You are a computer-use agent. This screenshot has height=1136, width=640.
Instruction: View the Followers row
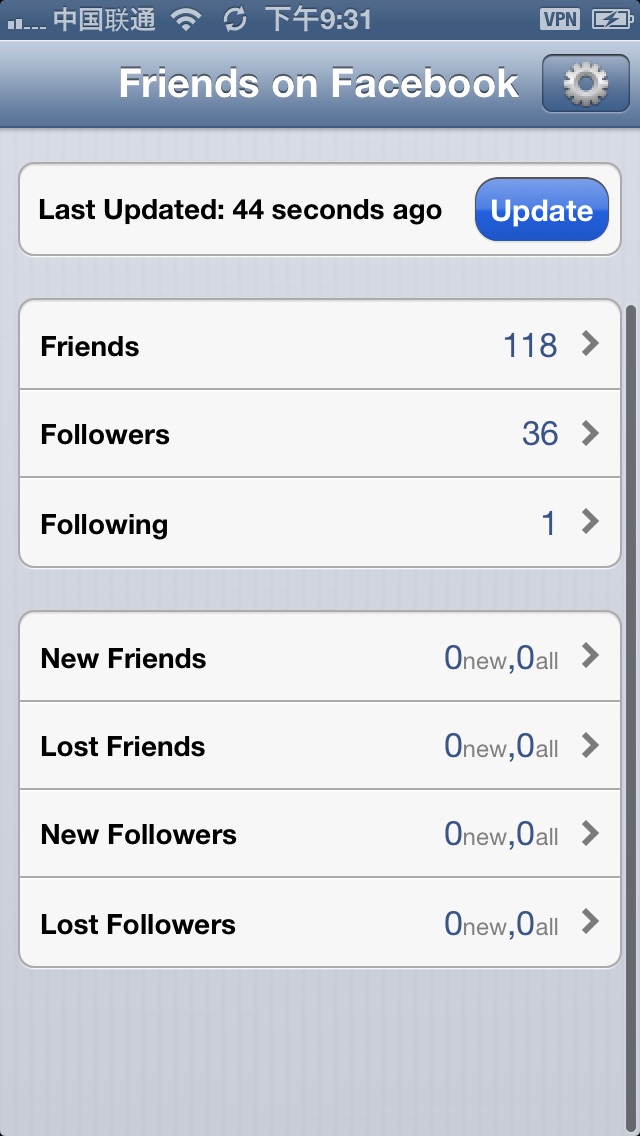click(320, 433)
